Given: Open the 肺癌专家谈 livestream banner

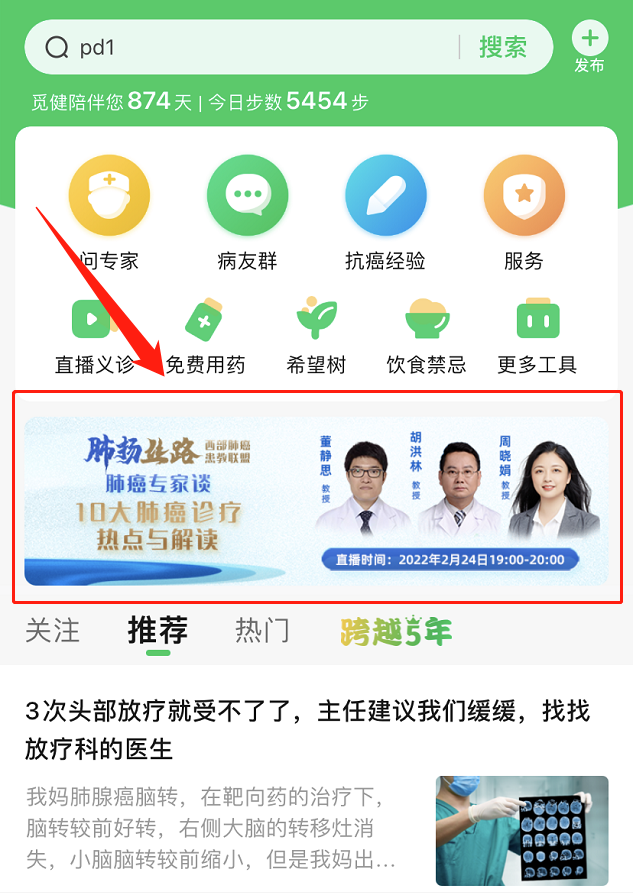Looking at the screenshot, I should [316, 500].
